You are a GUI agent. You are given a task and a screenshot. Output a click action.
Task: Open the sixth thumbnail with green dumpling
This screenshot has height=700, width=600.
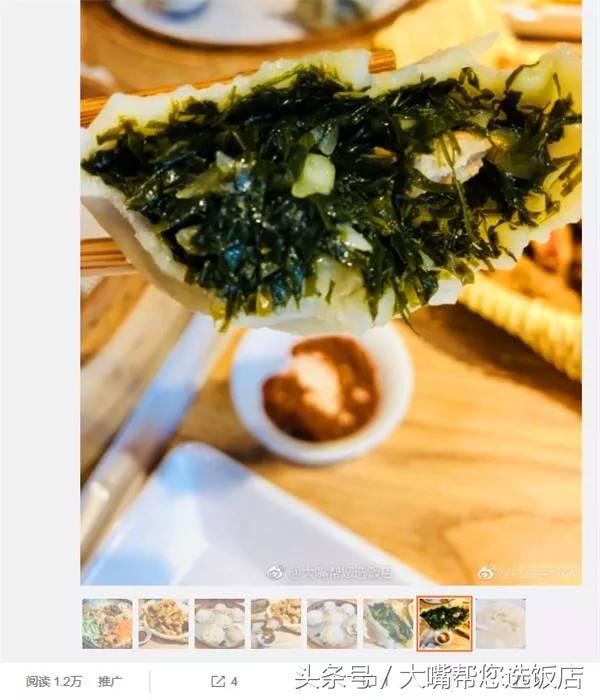point(387,623)
